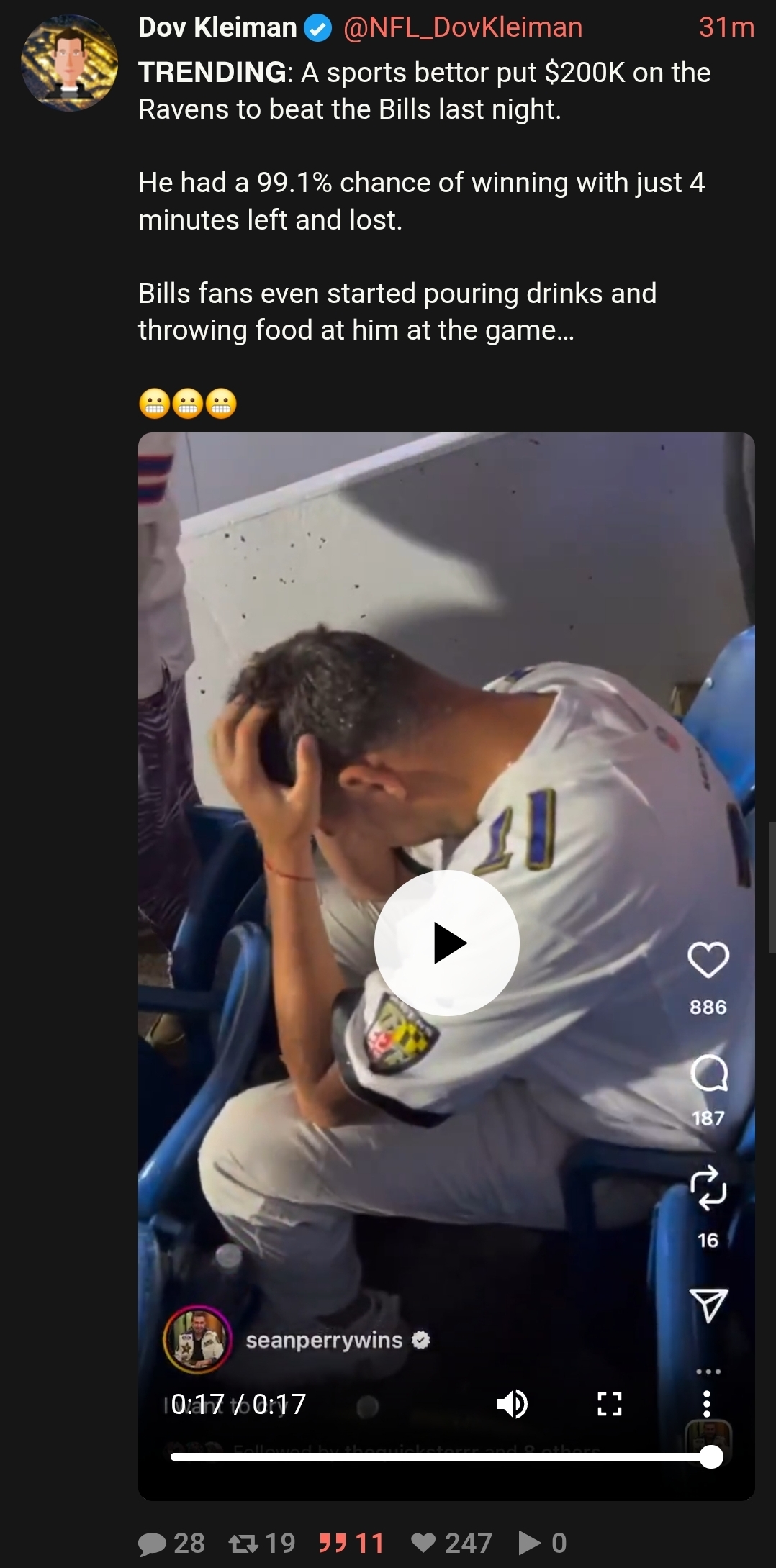View the 28 replies to this post

click(171, 1543)
